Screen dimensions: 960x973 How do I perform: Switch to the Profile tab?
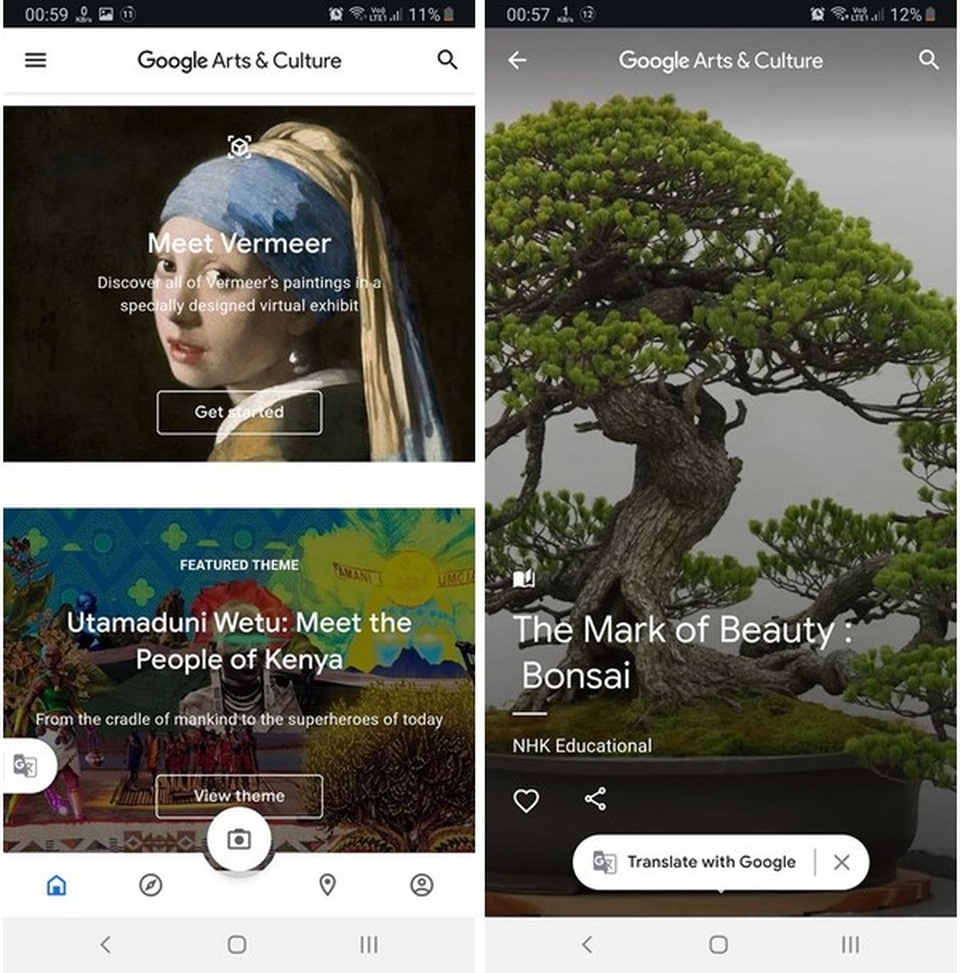(x=422, y=885)
